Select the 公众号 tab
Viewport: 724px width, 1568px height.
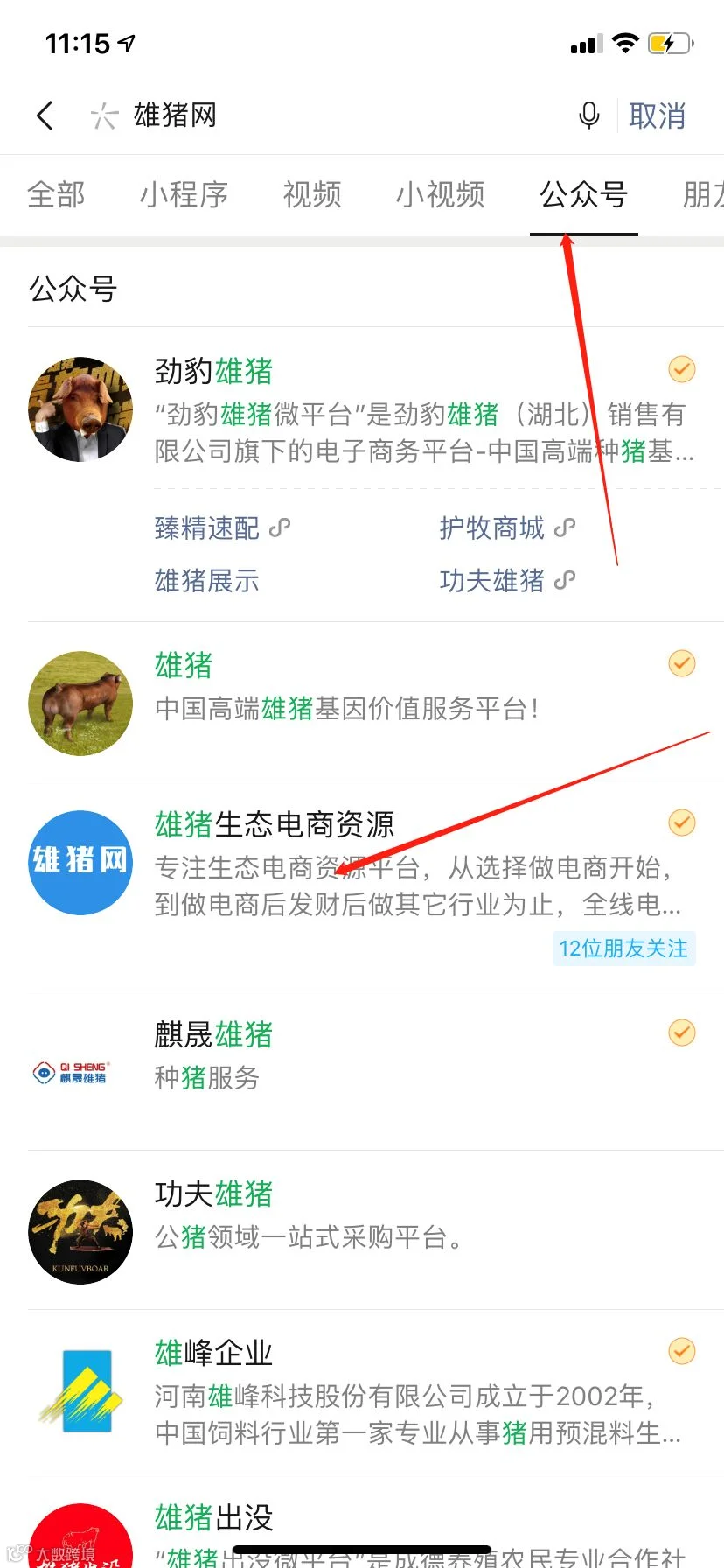click(x=584, y=194)
